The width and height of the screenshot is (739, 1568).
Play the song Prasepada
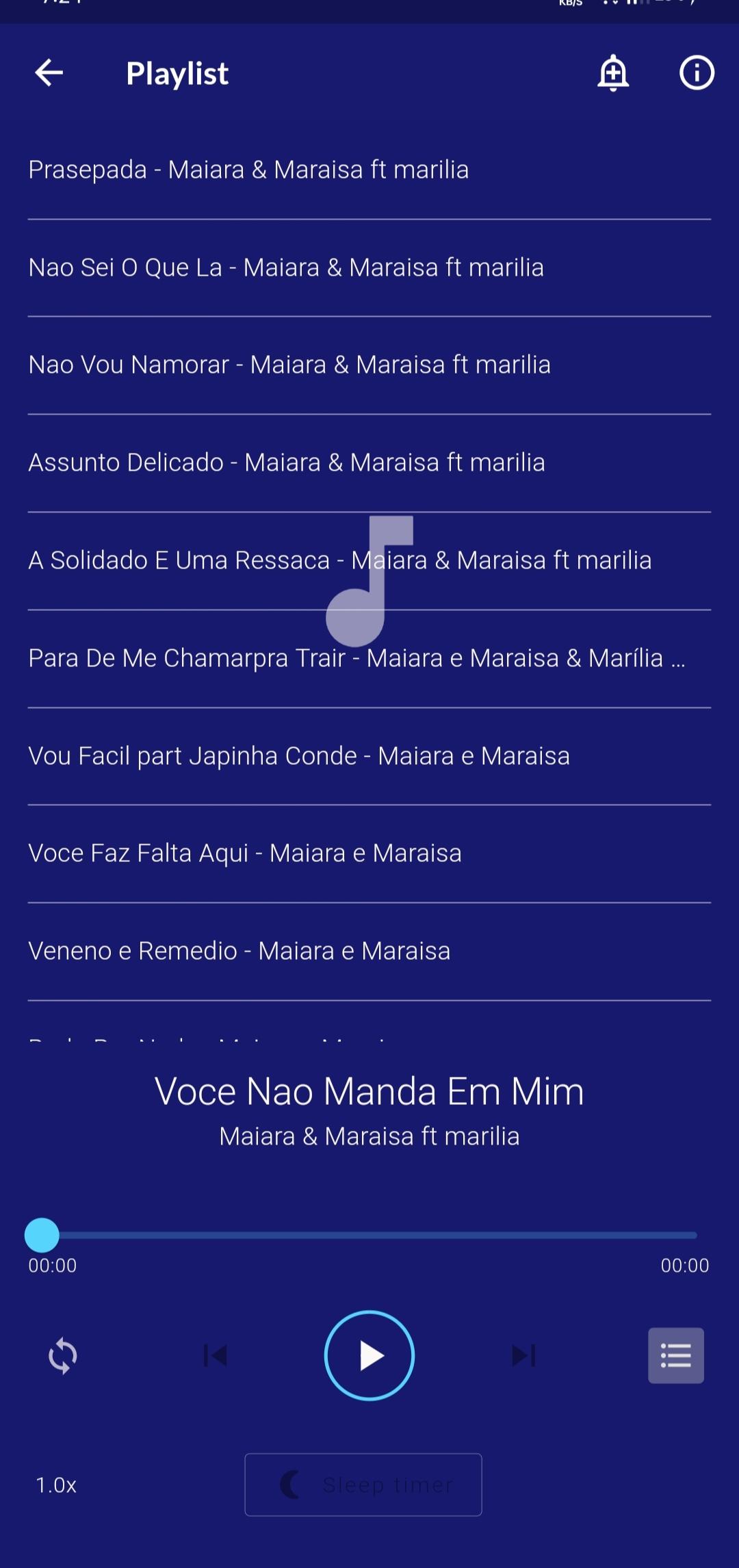click(x=248, y=170)
